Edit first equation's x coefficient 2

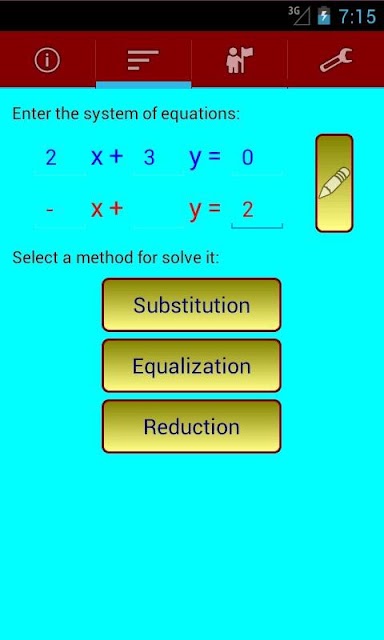point(60,158)
